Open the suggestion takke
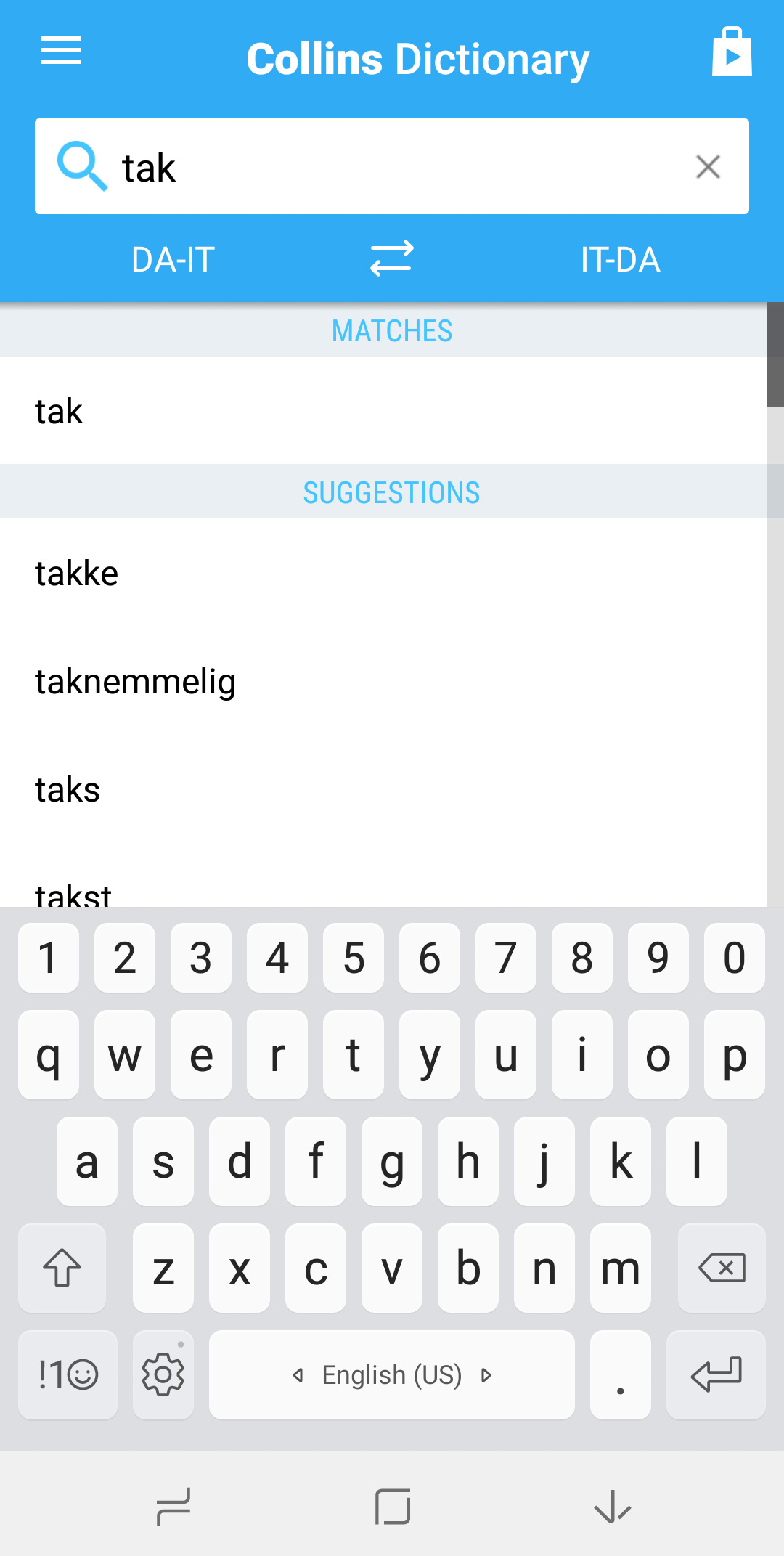 pyautogui.click(x=383, y=573)
